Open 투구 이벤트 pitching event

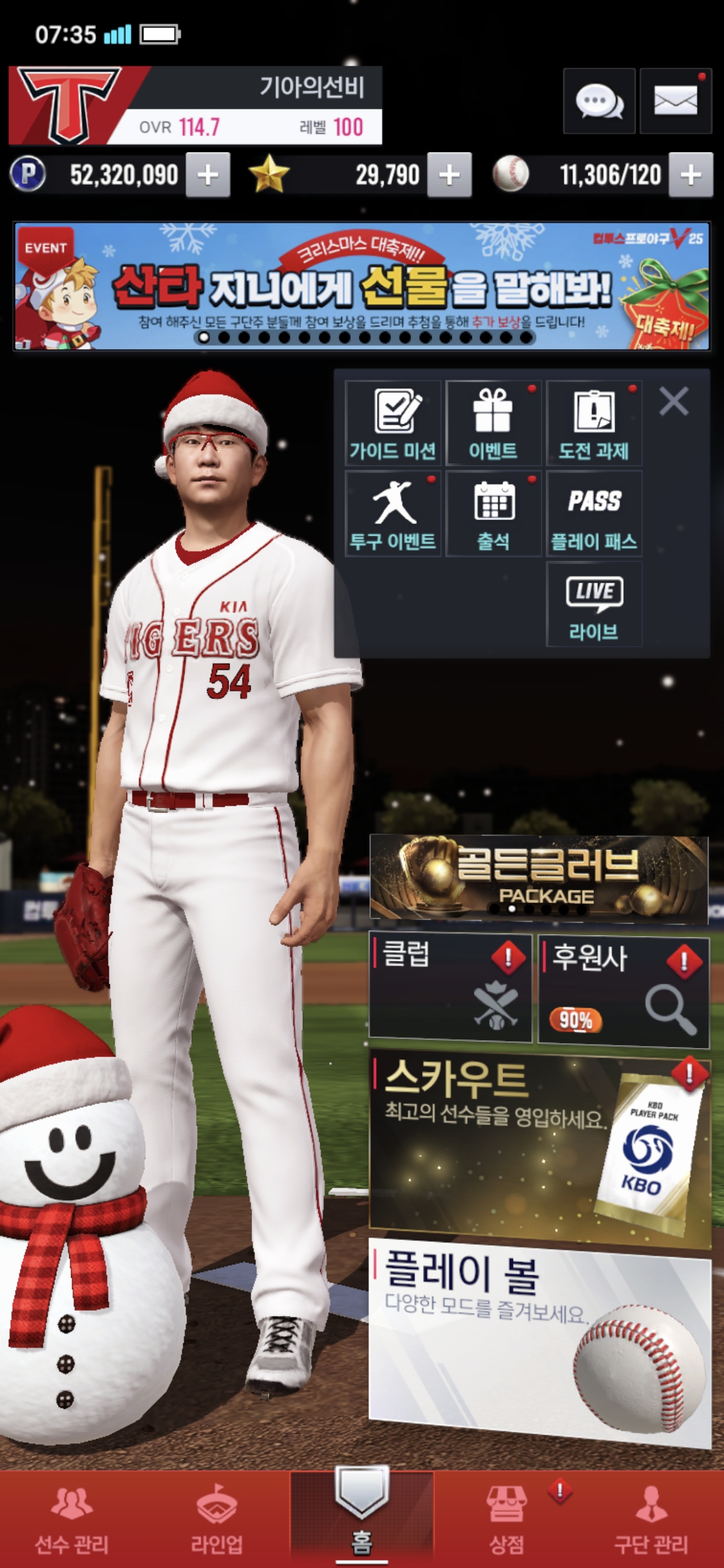[x=393, y=514]
